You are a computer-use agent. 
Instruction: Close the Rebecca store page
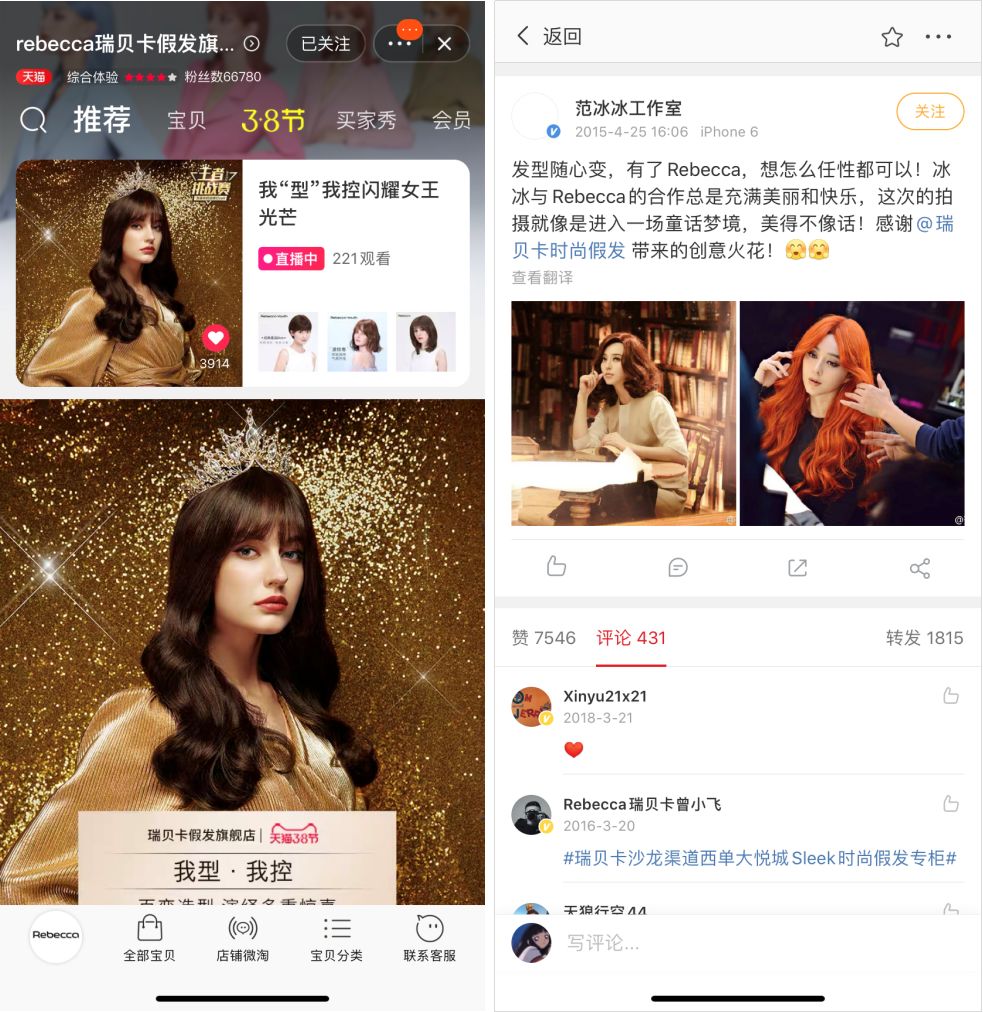(x=445, y=44)
